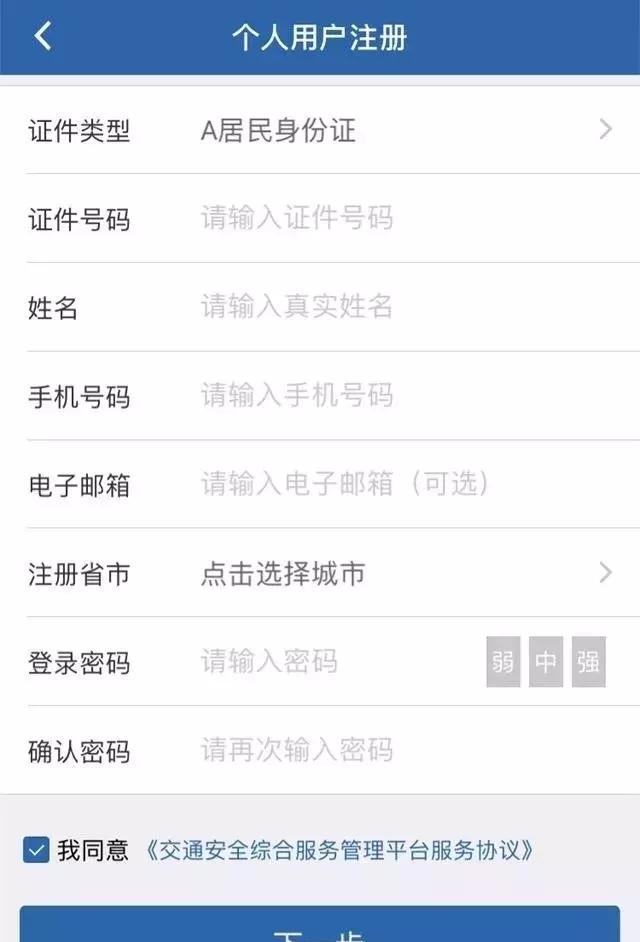
Task: Open the 证件类型 selector
Action: coord(400,130)
